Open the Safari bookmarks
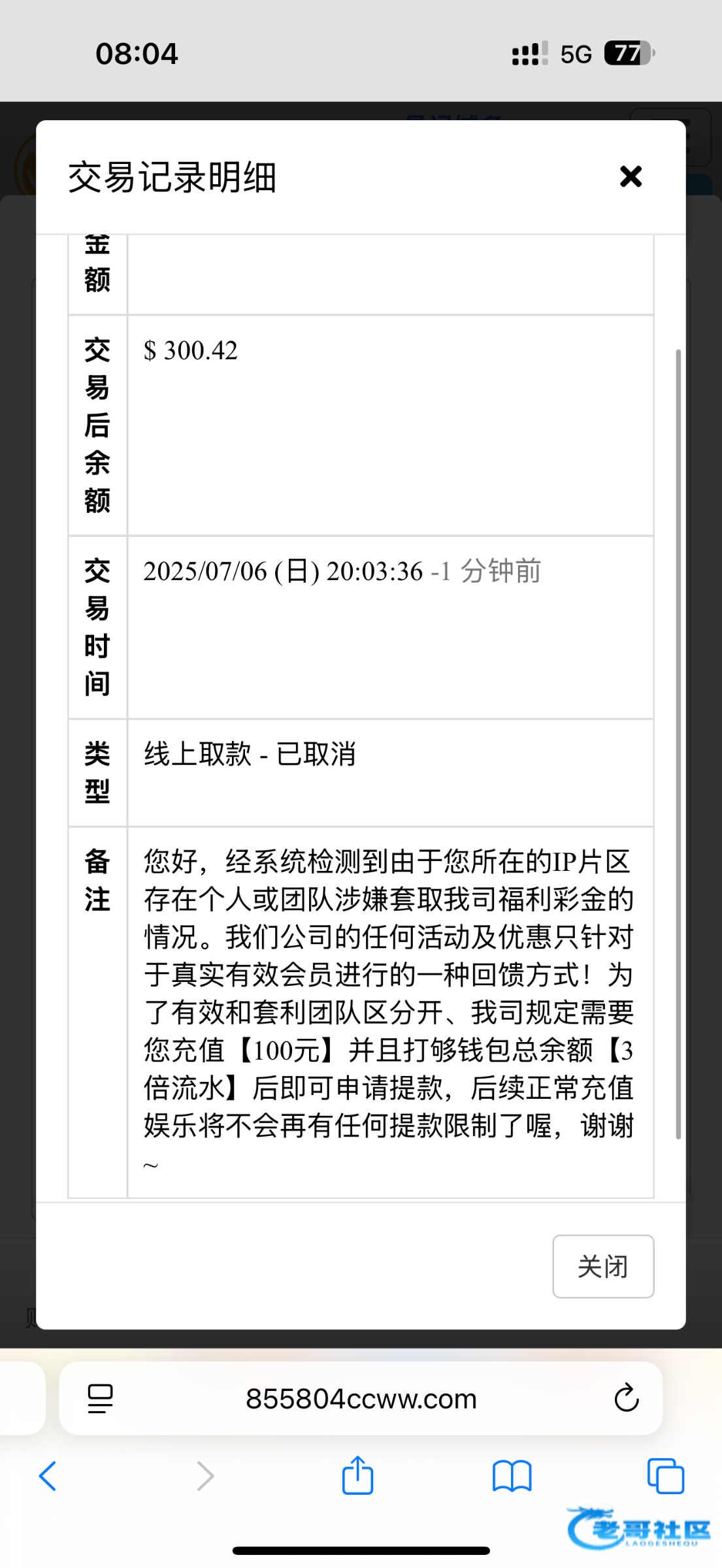The width and height of the screenshot is (722, 1568). point(512,1476)
